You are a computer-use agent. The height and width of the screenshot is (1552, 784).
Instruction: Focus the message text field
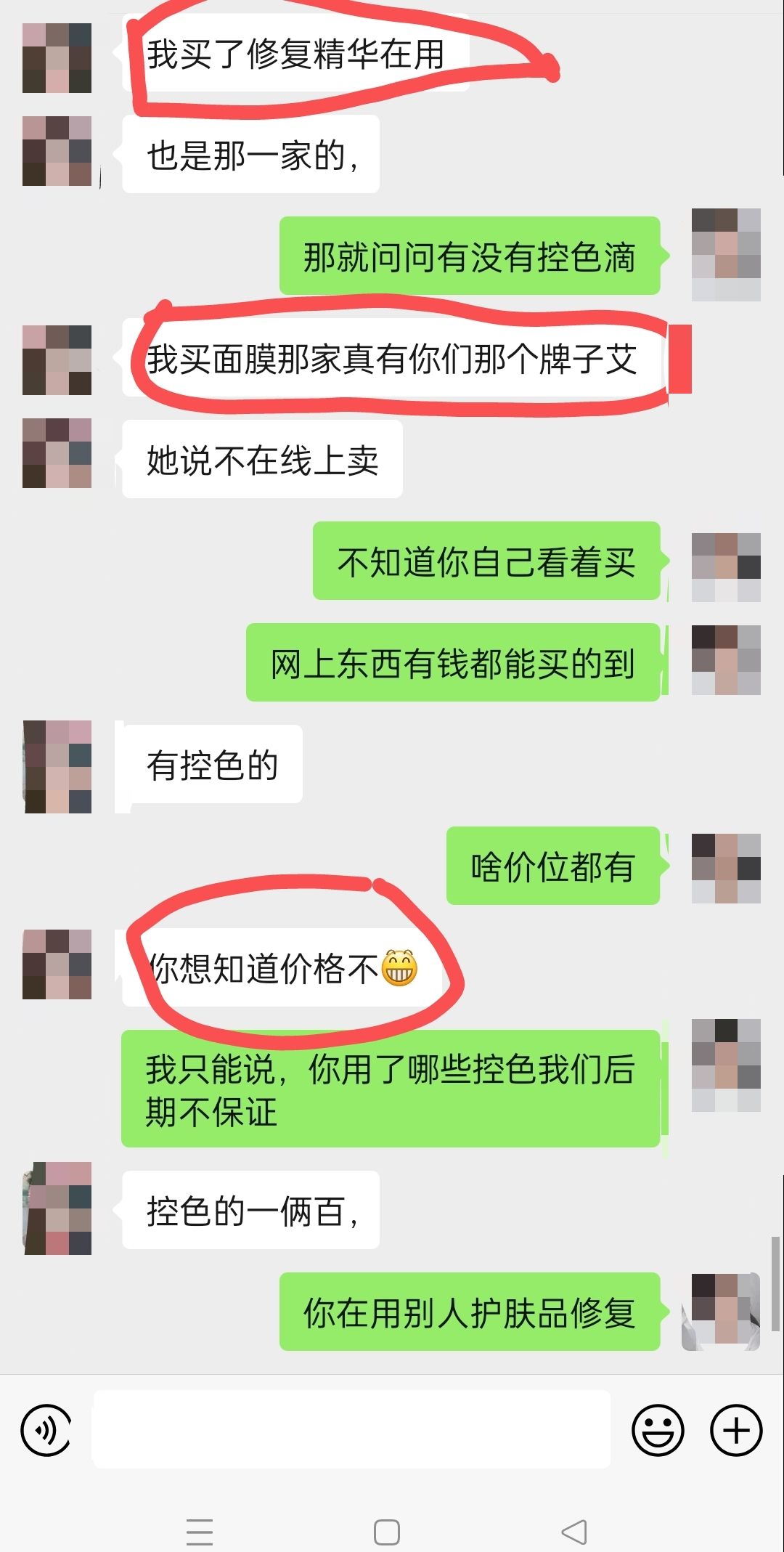tap(351, 1429)
